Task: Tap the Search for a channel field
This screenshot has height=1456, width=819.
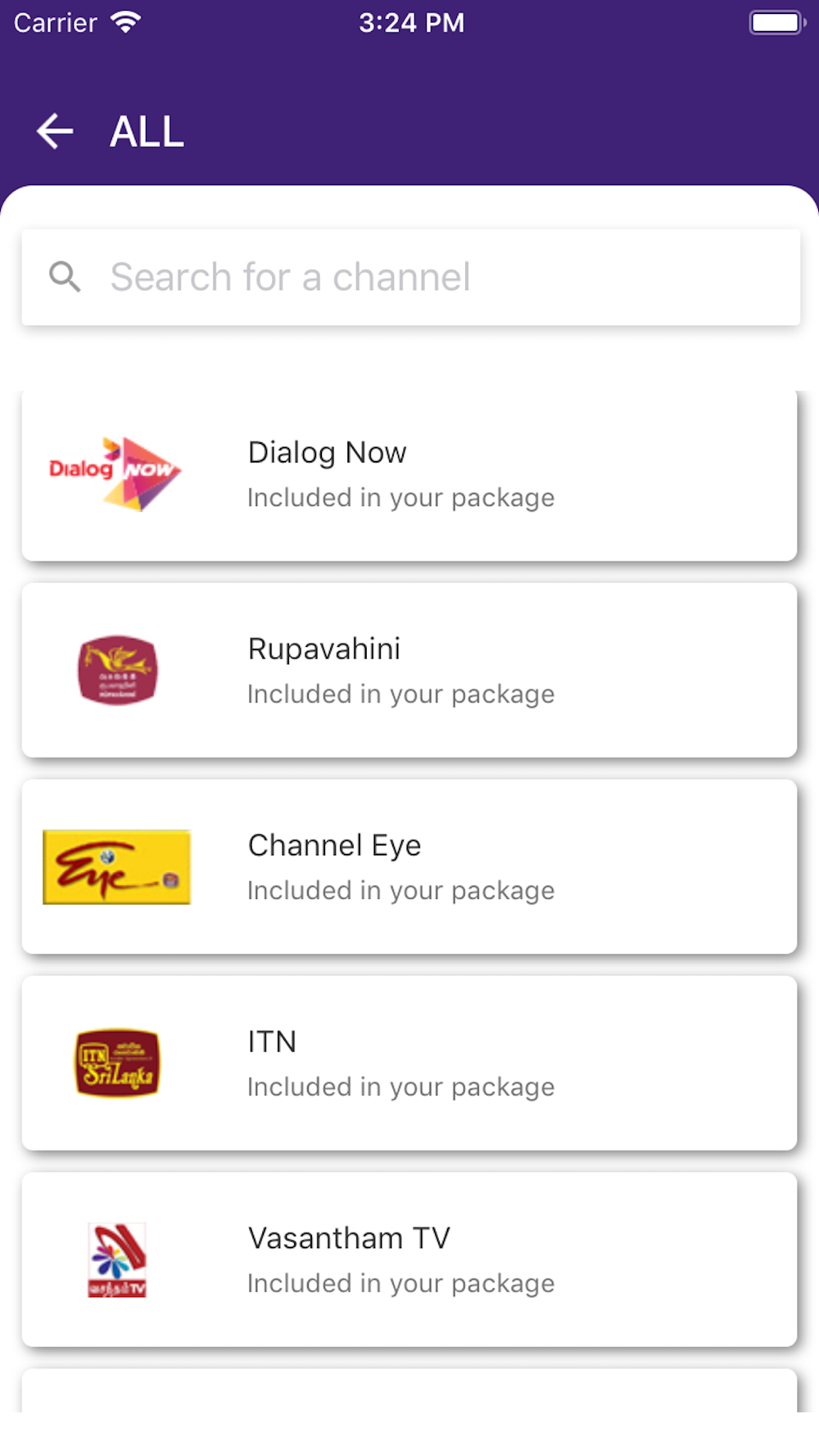Action: click(x=411, y=277)
